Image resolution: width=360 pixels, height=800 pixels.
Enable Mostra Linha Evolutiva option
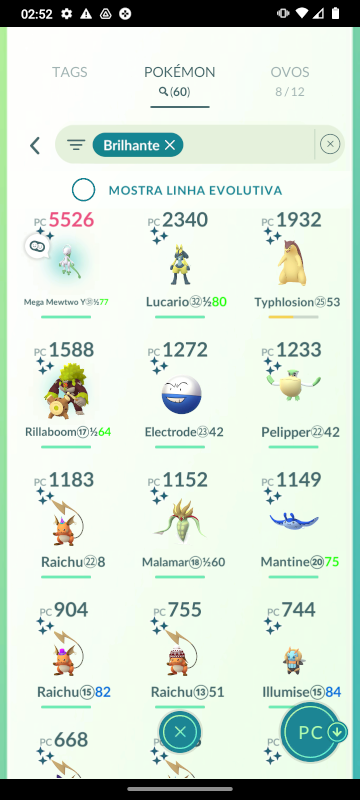coord(83,190)
